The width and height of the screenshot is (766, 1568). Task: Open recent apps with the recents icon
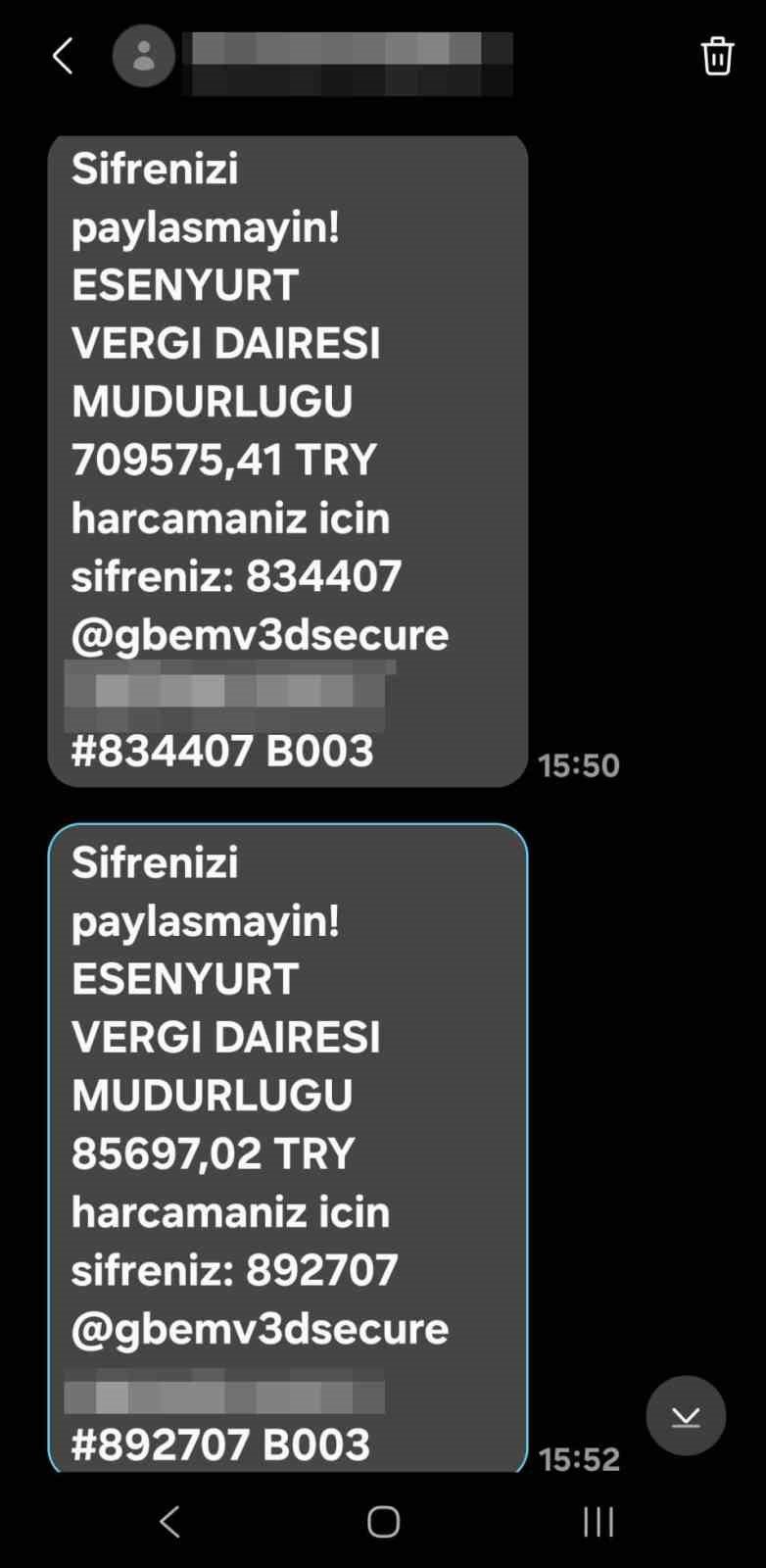click(x=597, y=1522)
